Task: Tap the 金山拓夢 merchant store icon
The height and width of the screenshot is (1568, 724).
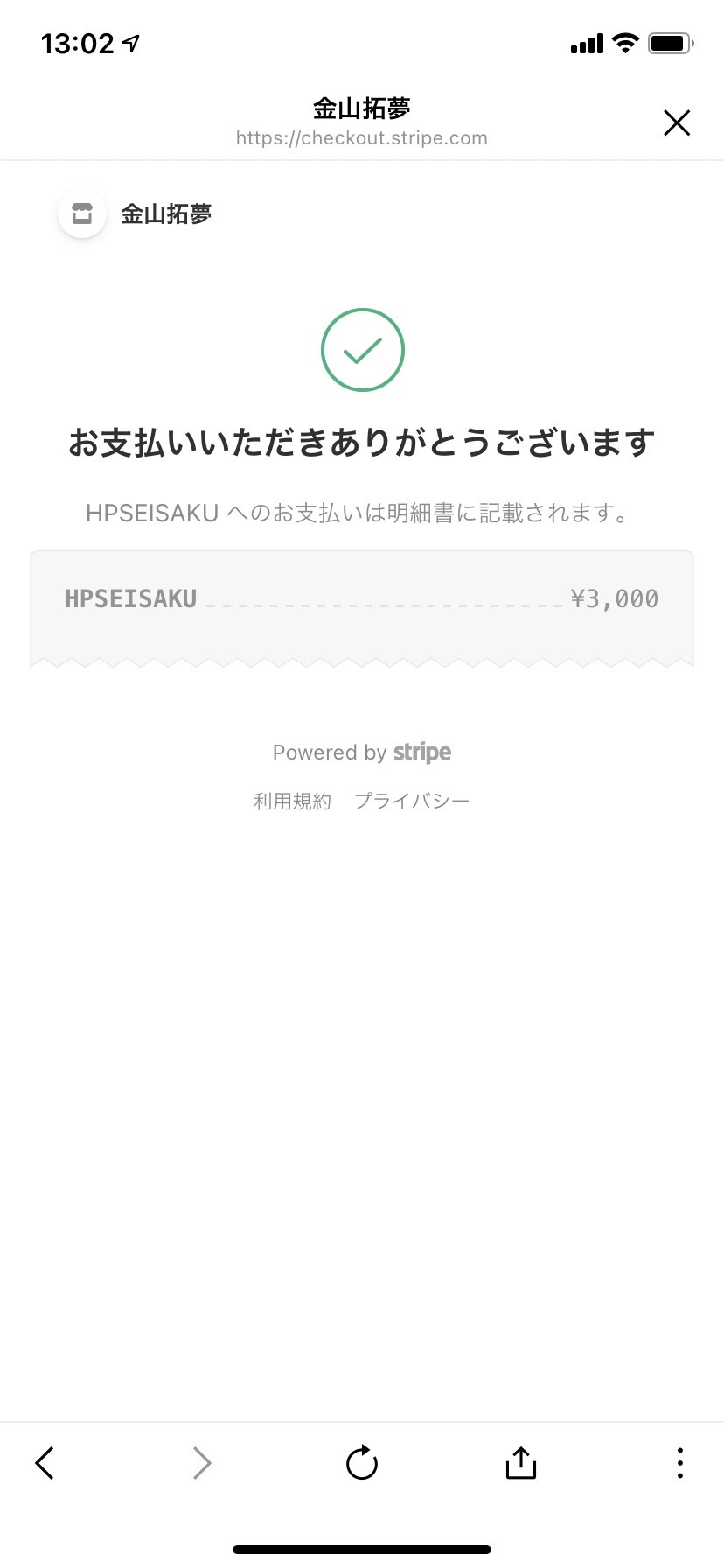Action: click(x=82, y=213)
